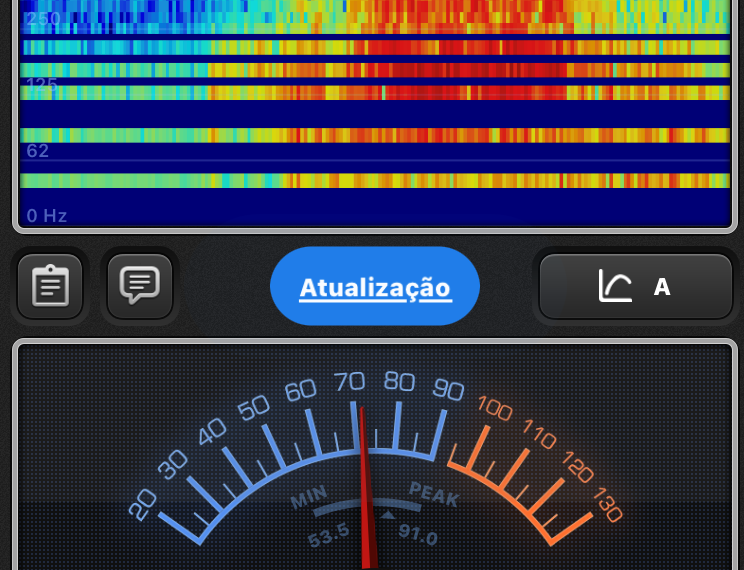Change the A frequency weighting curve

point(636,287)
